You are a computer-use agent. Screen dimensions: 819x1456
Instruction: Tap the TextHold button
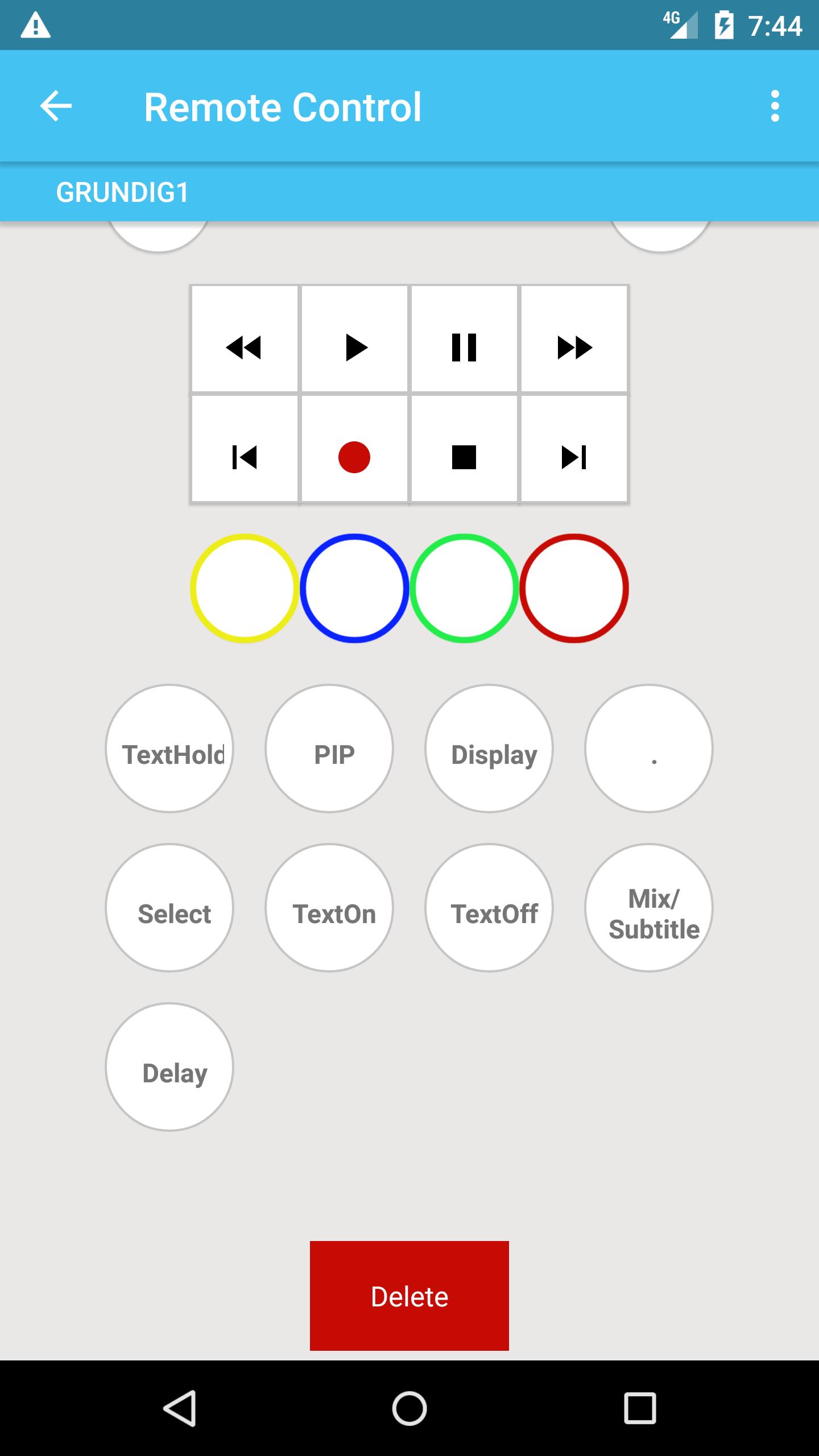click(x=169, y=748)
